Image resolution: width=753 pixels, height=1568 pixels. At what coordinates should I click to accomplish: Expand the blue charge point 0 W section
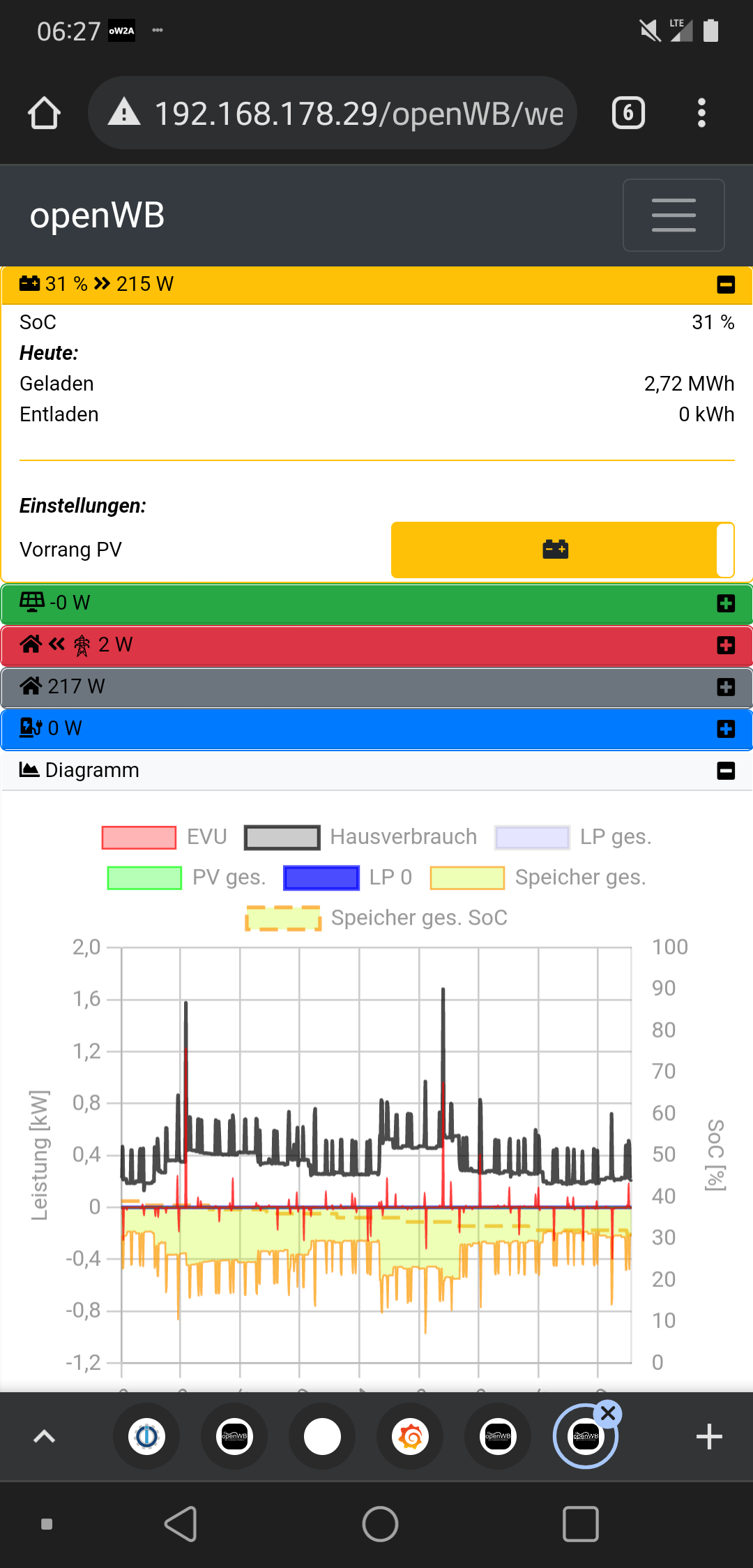pyautogui.click(x=726, y=729)
